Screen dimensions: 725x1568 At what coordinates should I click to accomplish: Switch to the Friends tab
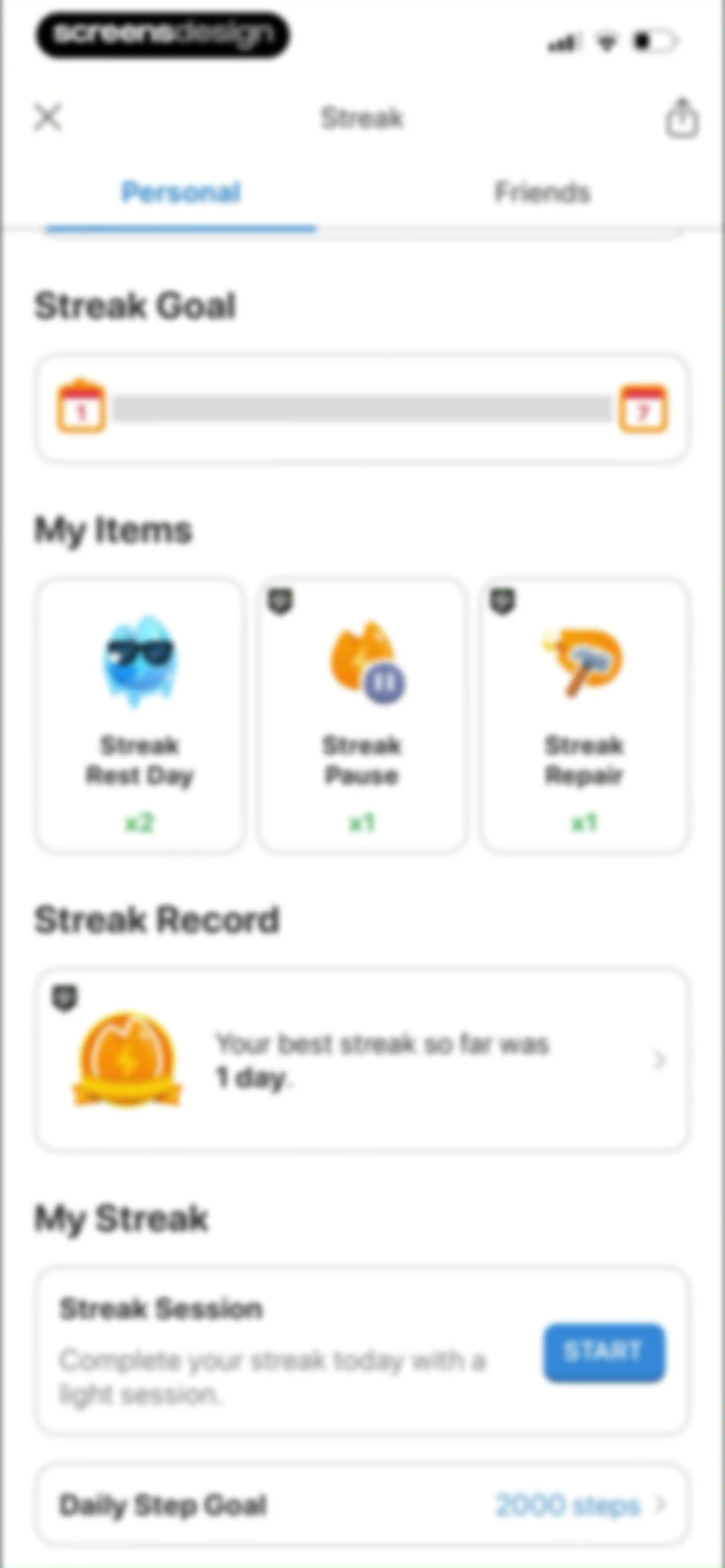click(542, 192)
